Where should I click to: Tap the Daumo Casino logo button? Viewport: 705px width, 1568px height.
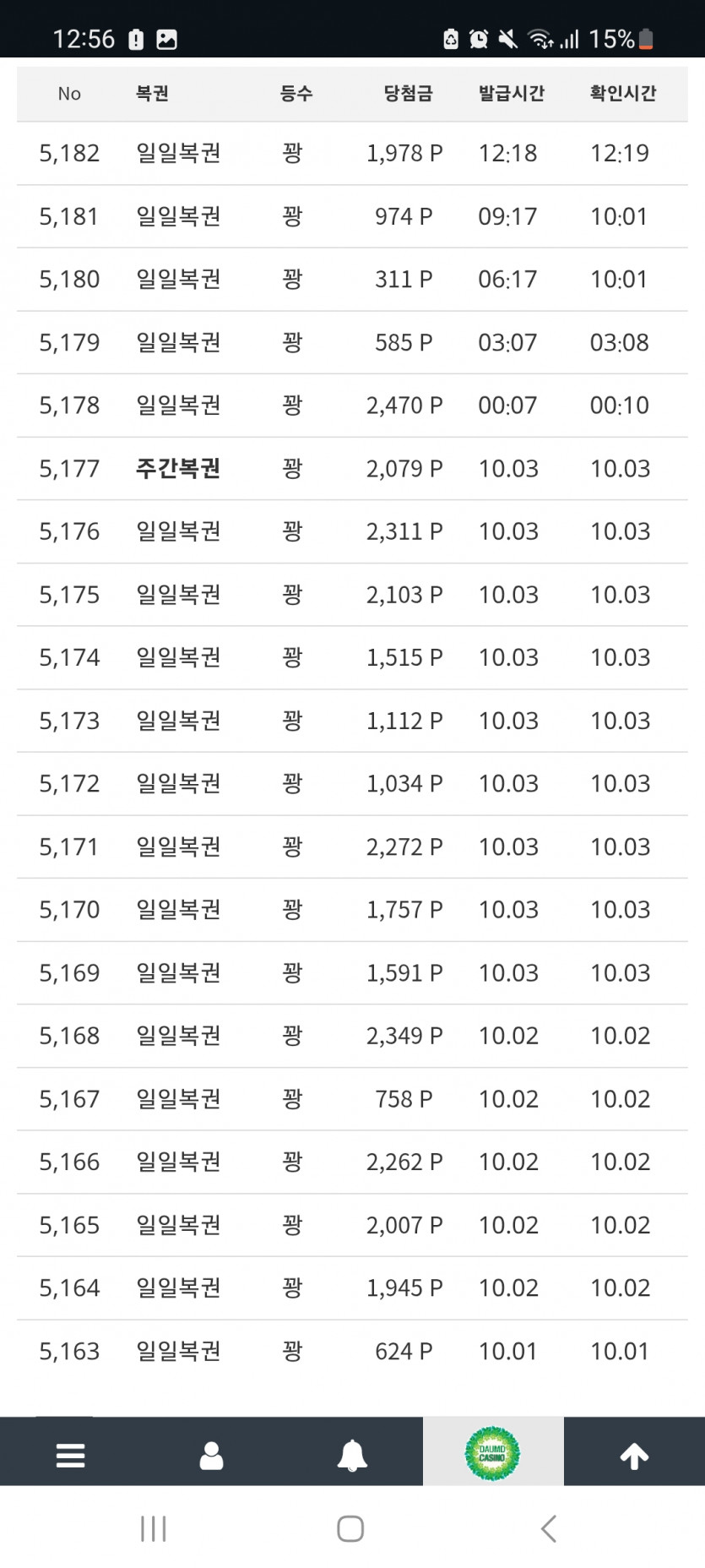tap(492, 1453)
